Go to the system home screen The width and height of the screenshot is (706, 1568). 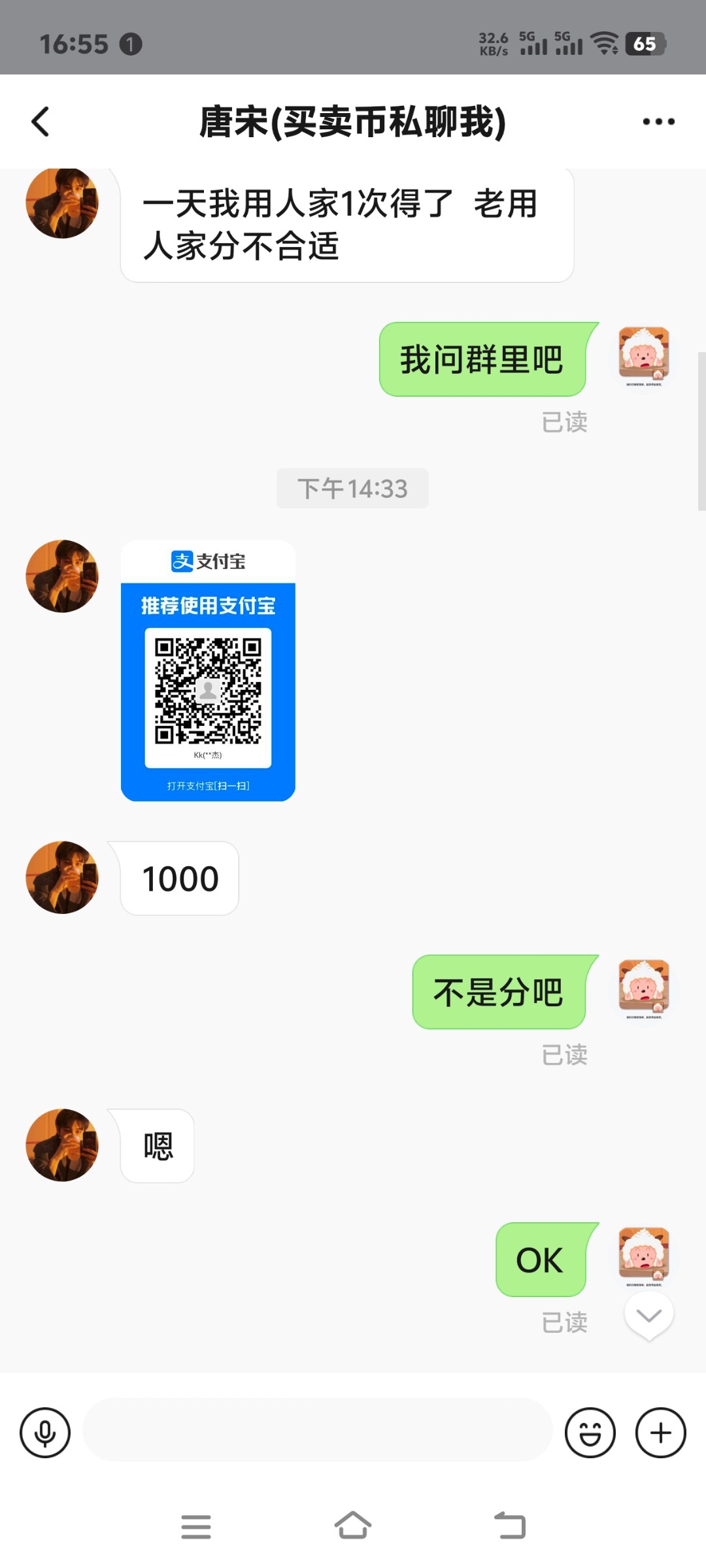(x=353, y=1526)
